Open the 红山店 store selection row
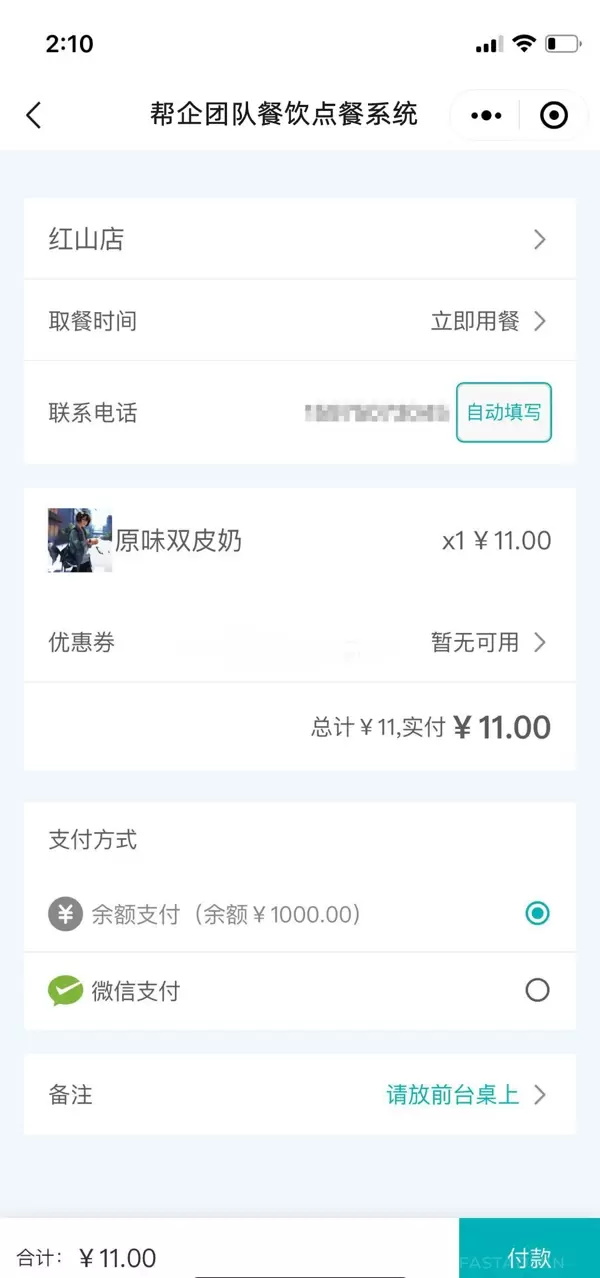This screenshot has height=1278, width=600. click(x=300, y=240)
